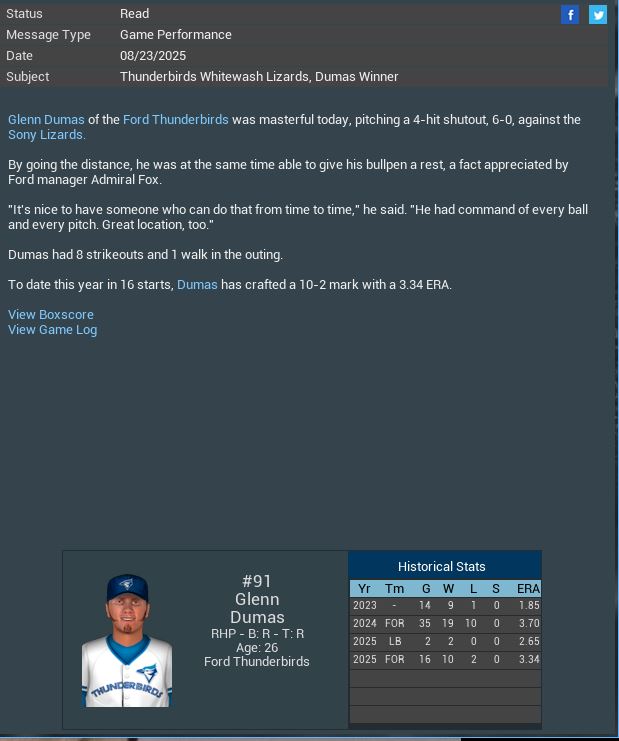The image size is (619, 741).
Task: View the game log
Action: [x=52, y=330]
